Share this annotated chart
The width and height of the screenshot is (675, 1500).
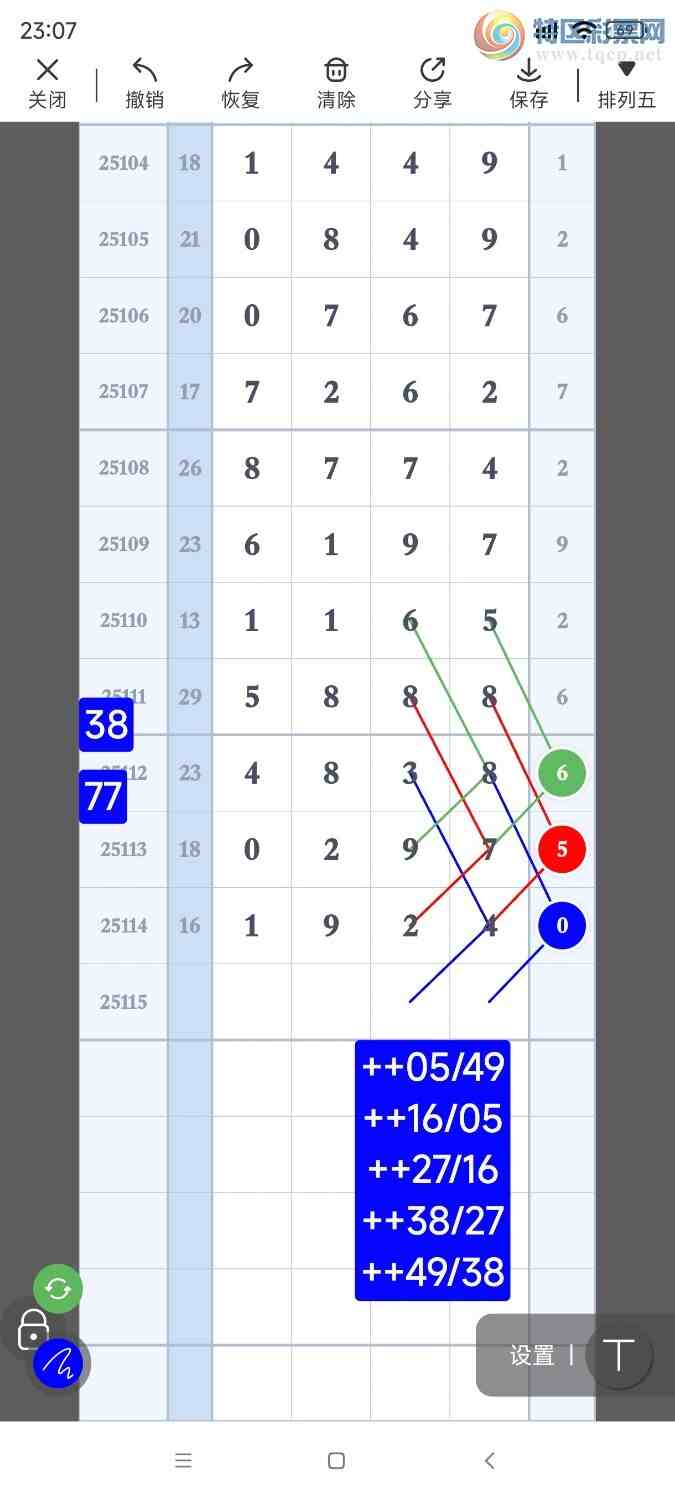[x=432, y=83]
